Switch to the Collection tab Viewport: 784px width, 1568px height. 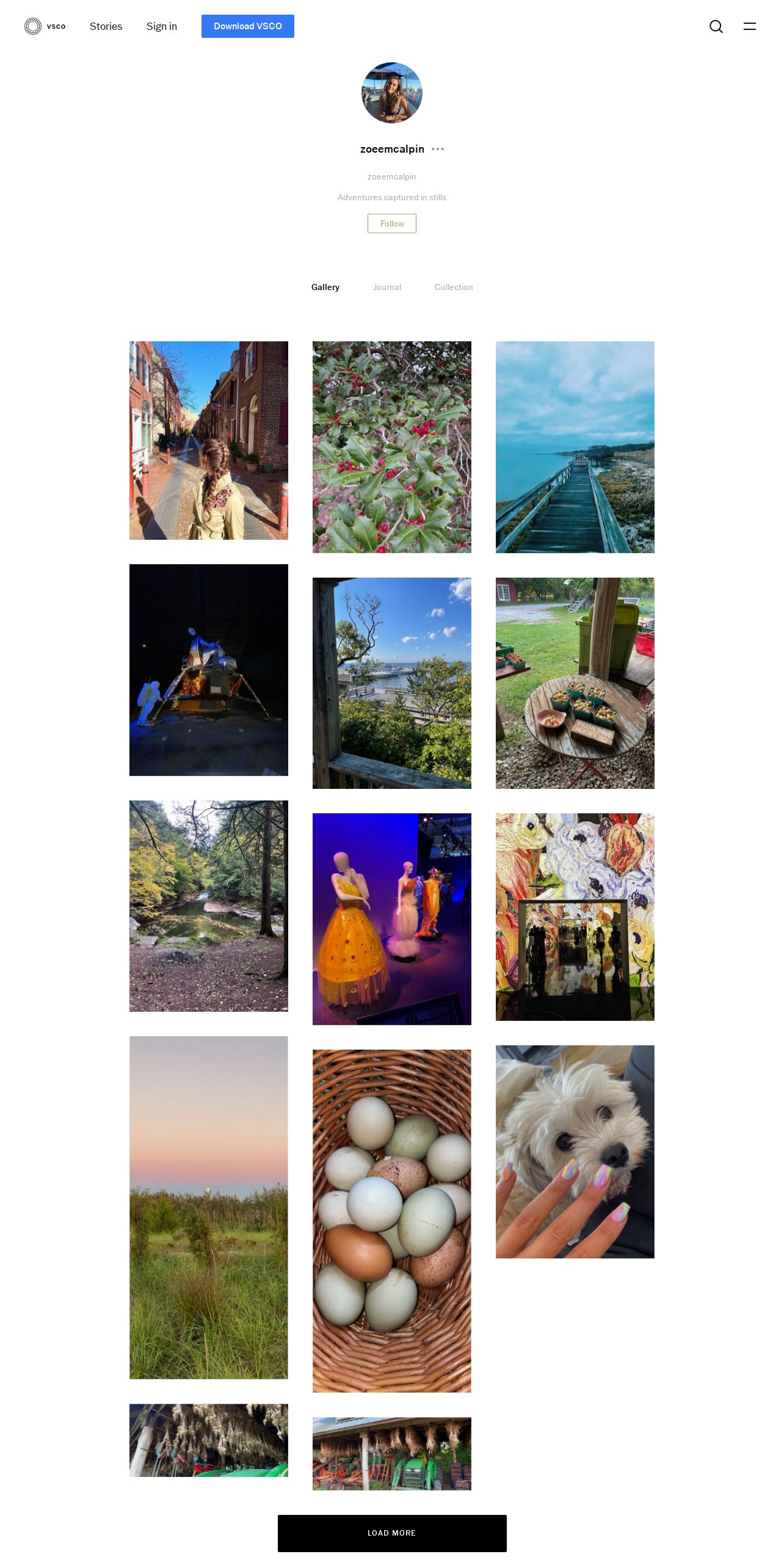[x=454, y=287]
